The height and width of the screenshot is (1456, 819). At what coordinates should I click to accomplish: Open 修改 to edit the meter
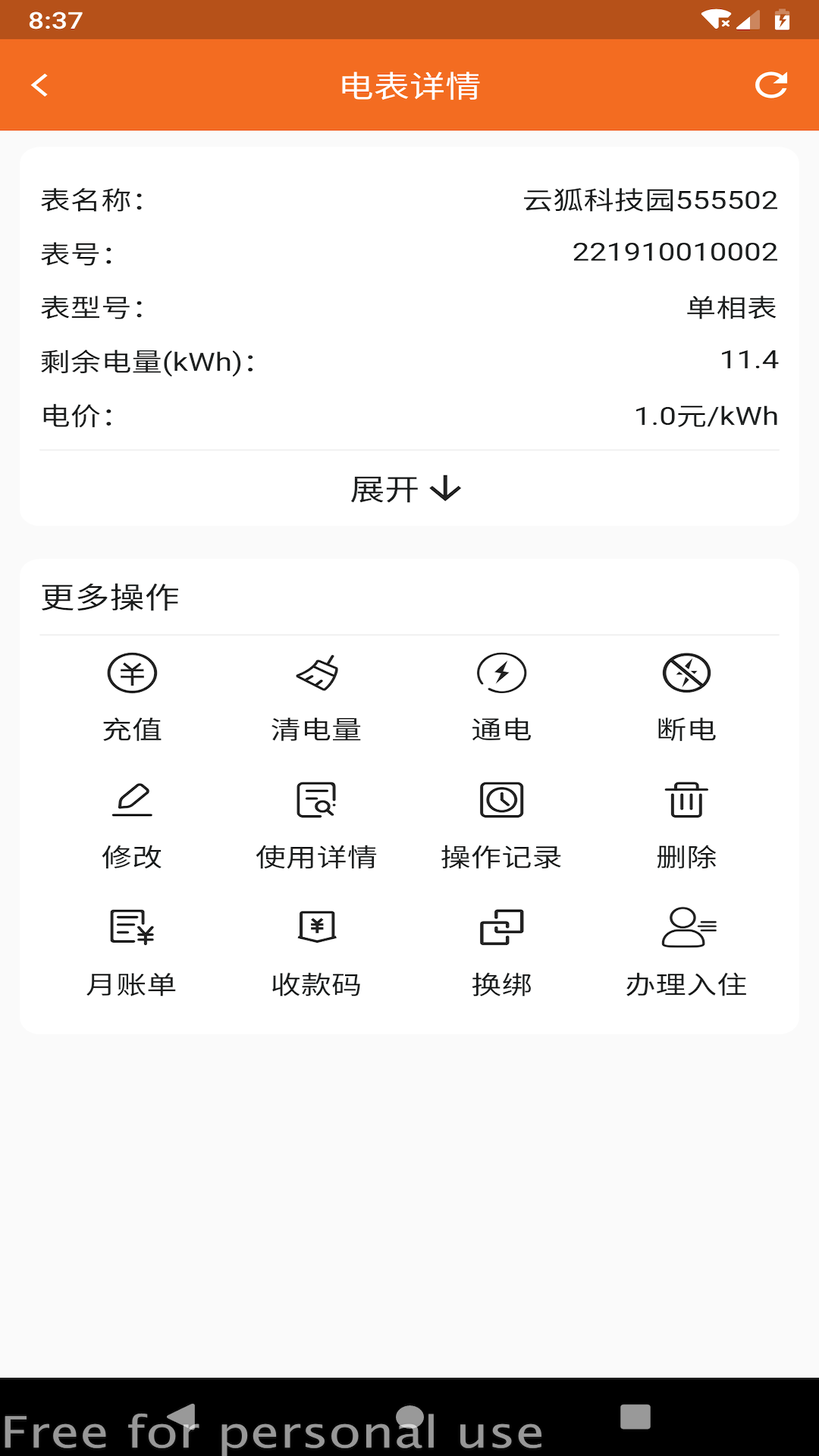[133, 800]
